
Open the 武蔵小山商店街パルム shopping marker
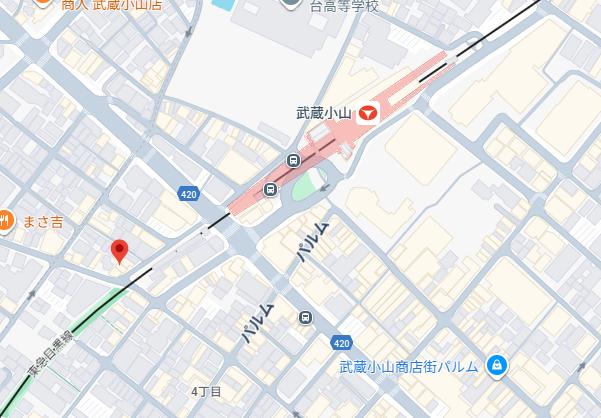[x=494, y=367]
